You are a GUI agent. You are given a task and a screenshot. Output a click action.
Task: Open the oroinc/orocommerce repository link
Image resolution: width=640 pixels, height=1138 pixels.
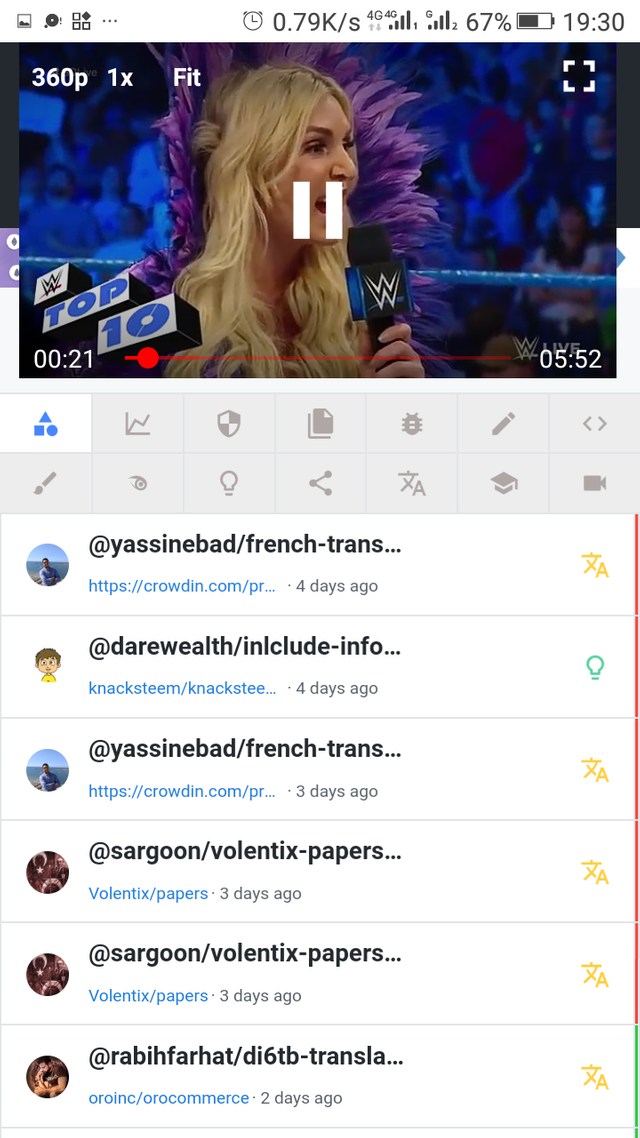168,1098
